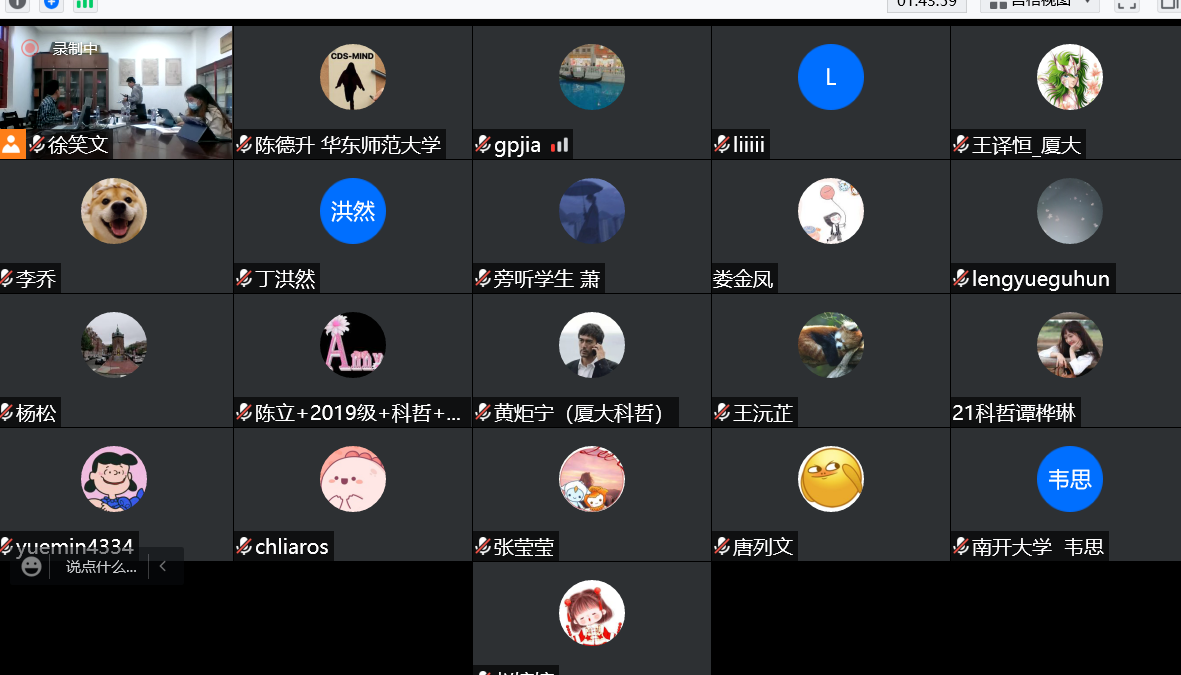Select the gpjia participant tile
The image size is (1181, 675).
[592, 90]
